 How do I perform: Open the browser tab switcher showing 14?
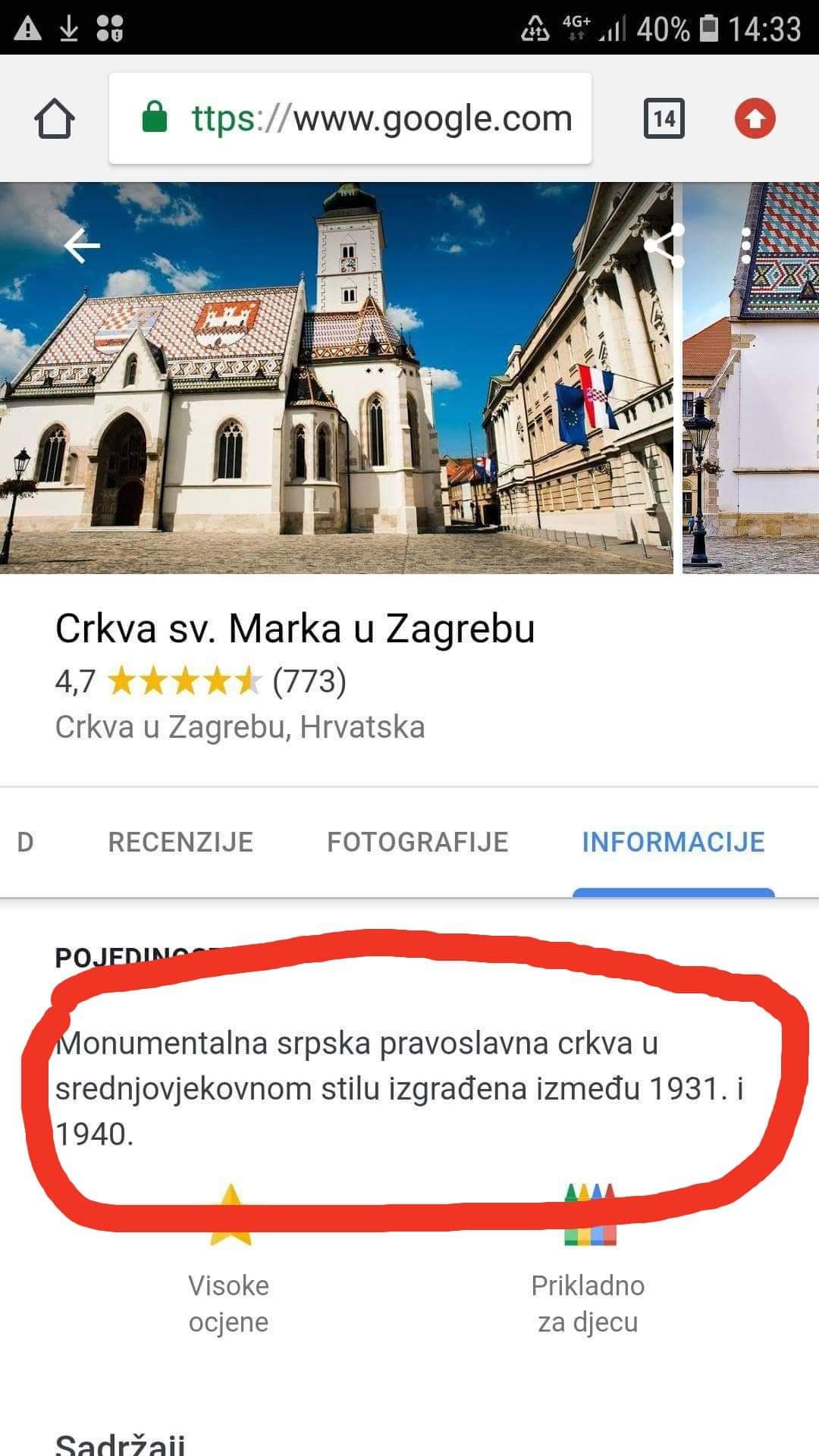[x=664, y=119]
